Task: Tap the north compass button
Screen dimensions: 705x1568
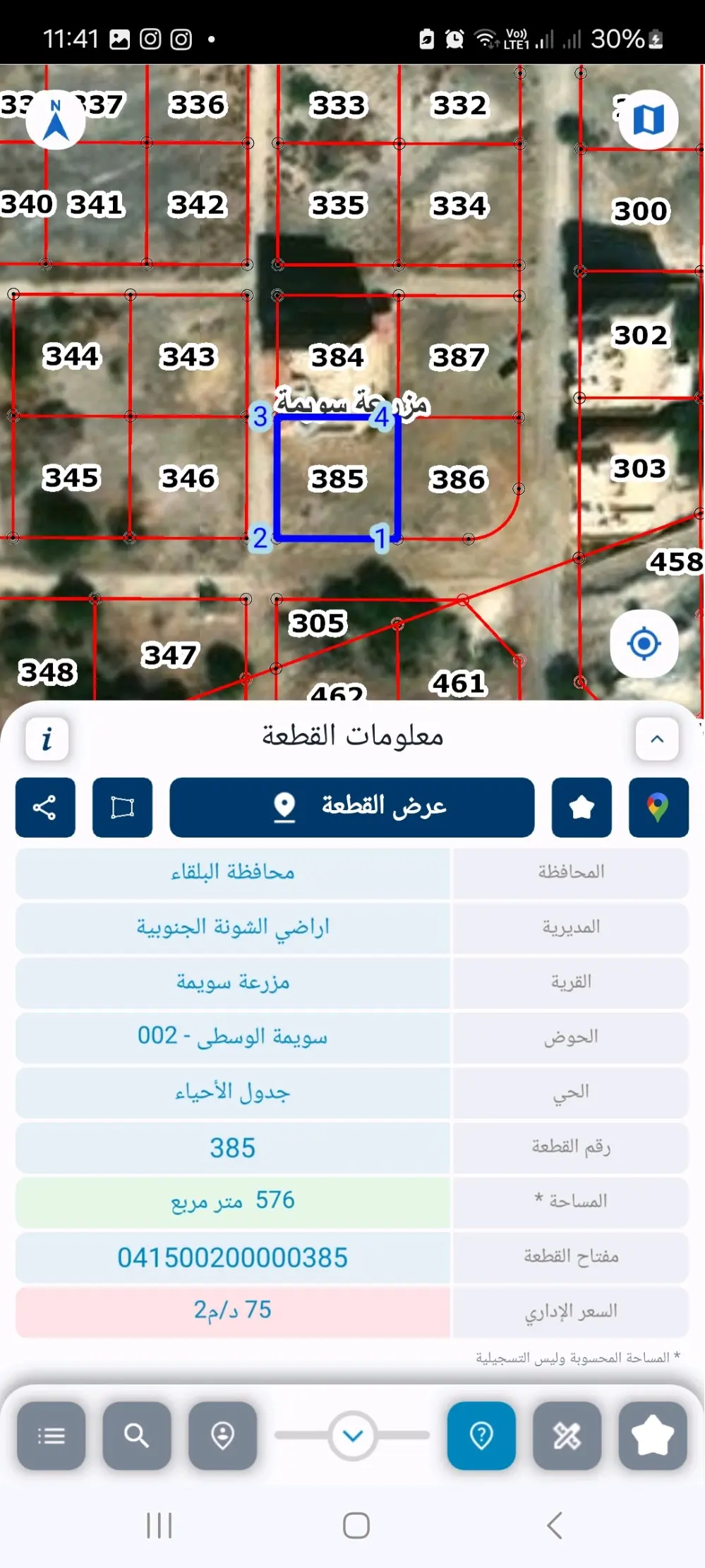Action: tap(56, 120)
